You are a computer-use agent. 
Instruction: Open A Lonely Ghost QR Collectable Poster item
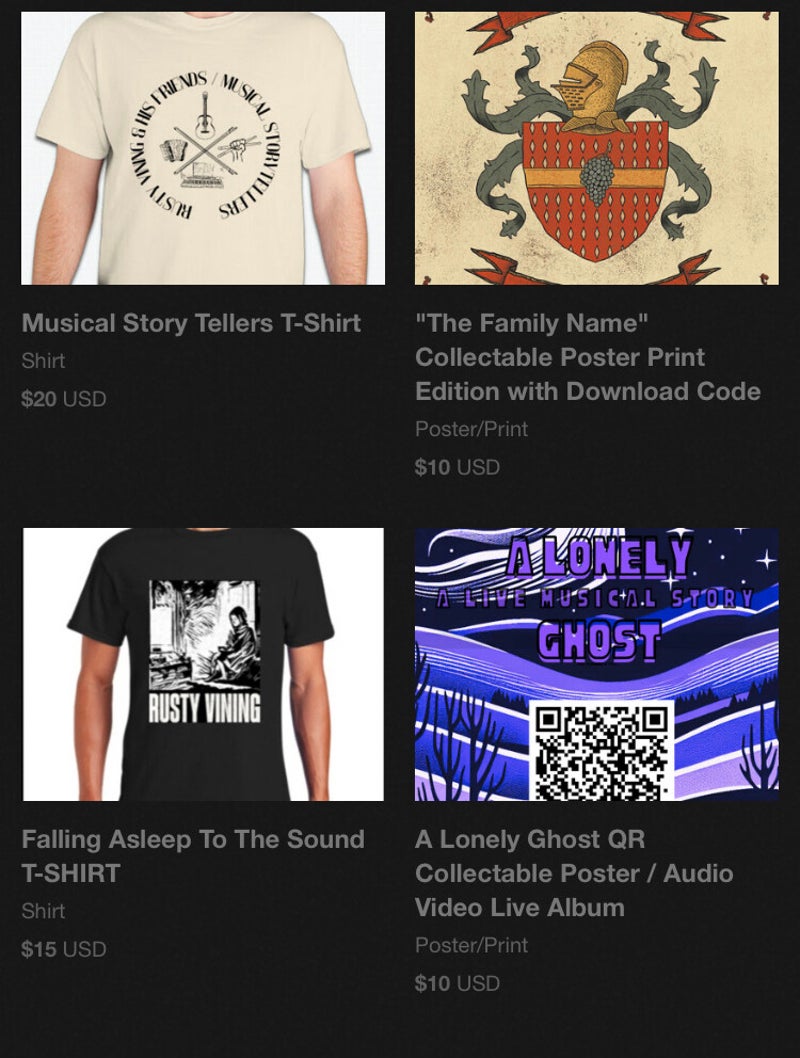tap(574, 873)
